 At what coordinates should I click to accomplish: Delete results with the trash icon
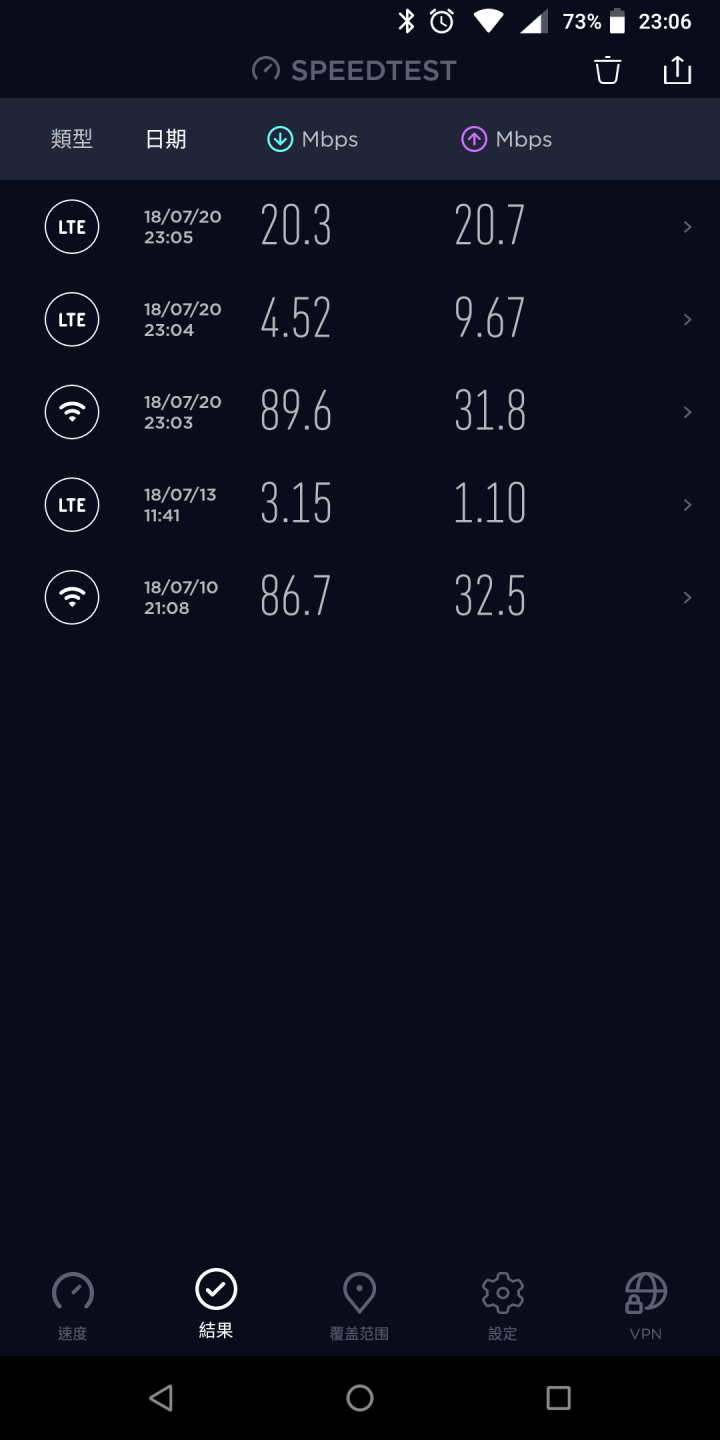pos(607,71)
